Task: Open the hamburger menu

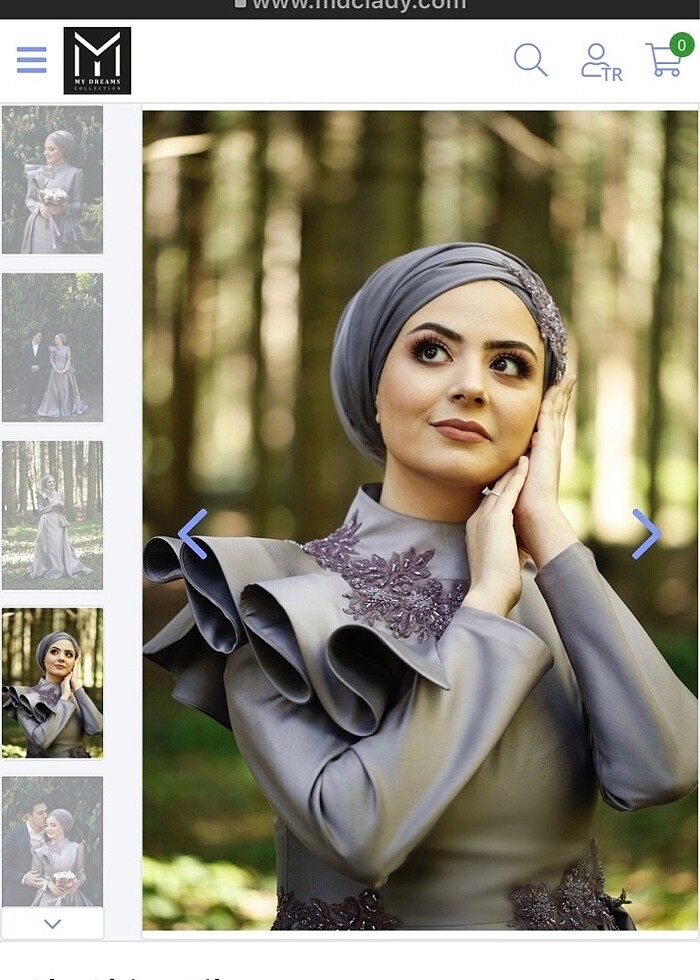Action: point(32,60)
